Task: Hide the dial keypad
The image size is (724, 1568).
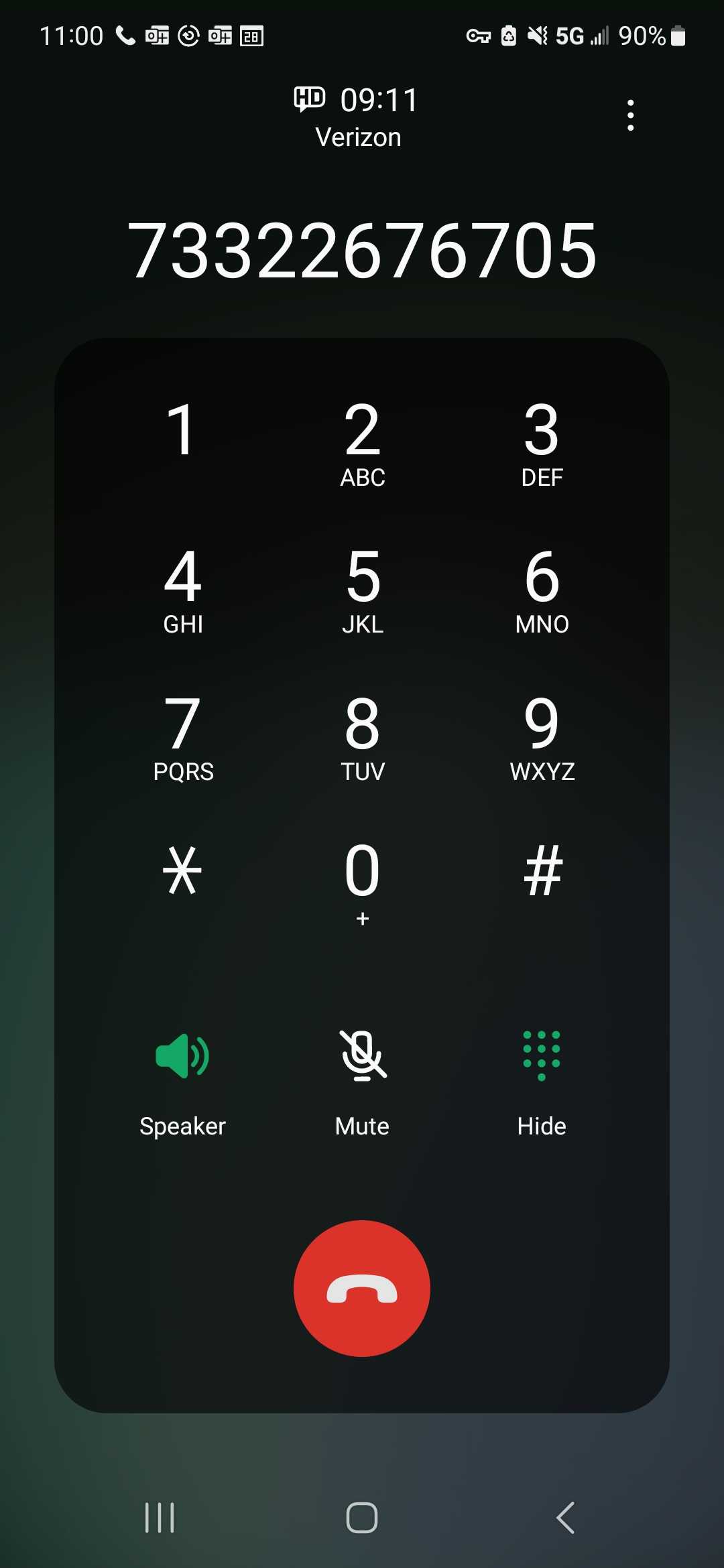Action: (542, 1083)
